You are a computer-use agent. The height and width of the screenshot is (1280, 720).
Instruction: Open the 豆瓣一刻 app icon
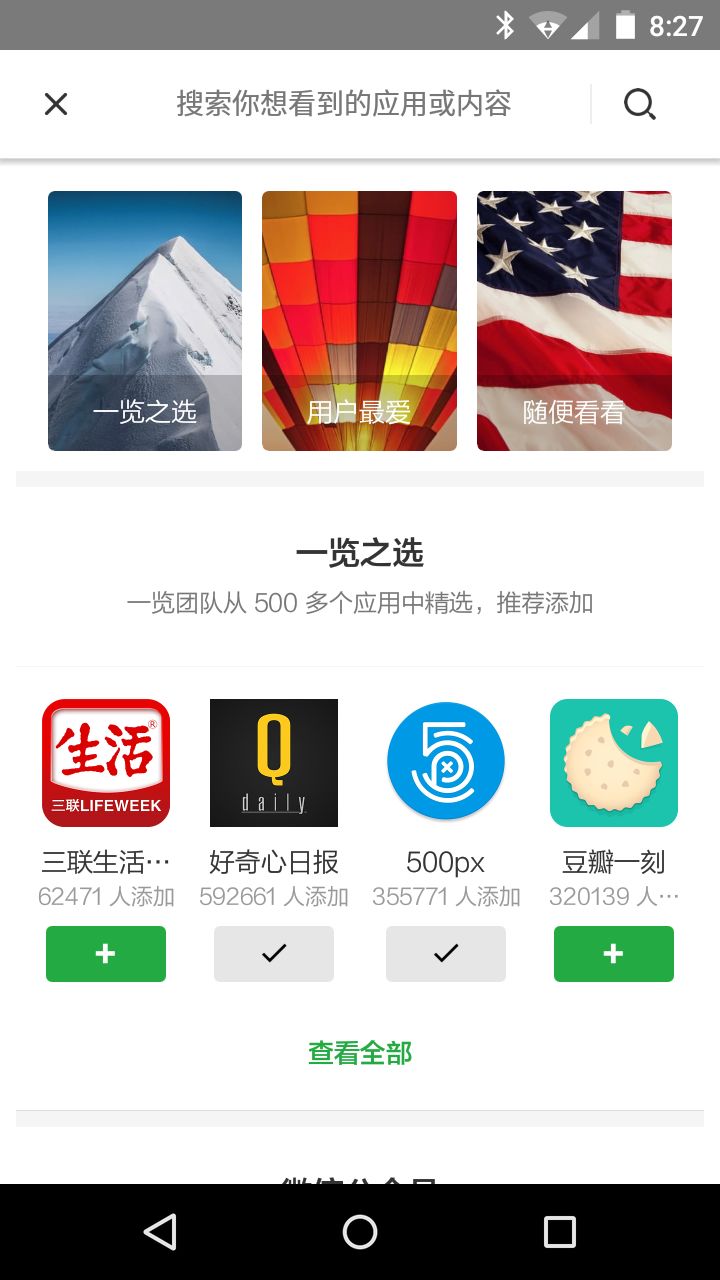614,763
